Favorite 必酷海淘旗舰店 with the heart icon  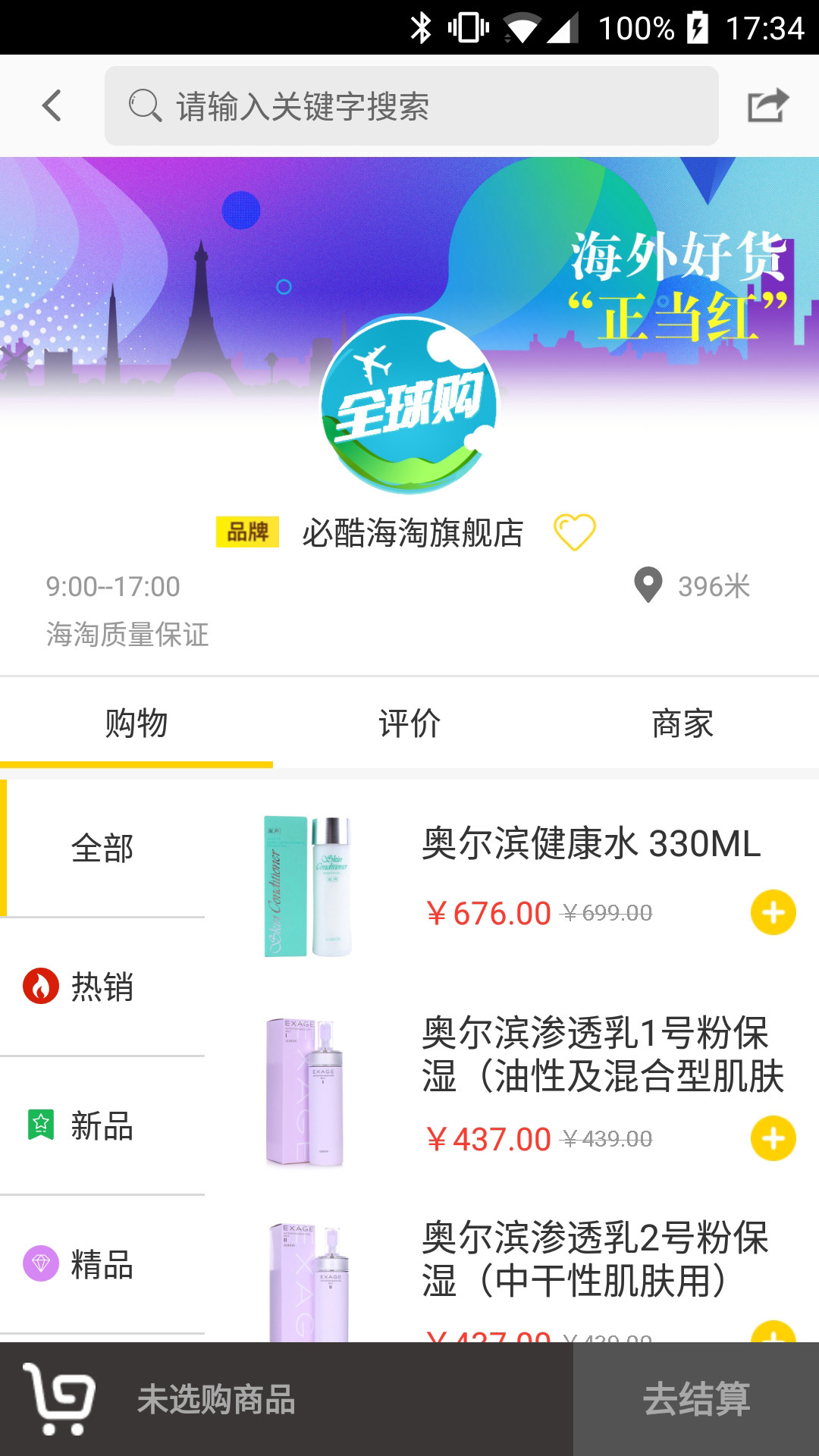[574, 532]
